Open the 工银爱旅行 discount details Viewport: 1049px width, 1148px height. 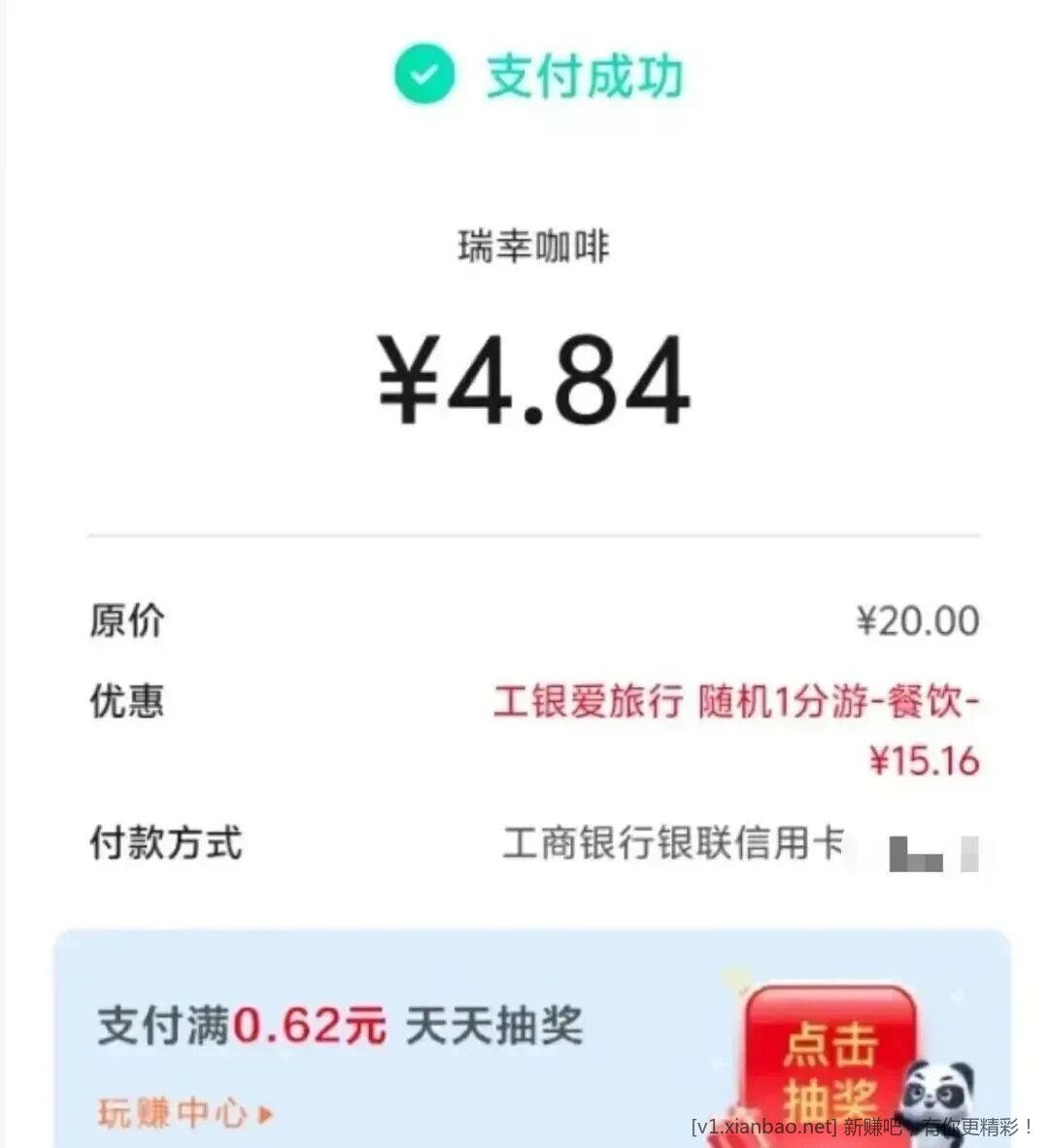click(588, 701)
